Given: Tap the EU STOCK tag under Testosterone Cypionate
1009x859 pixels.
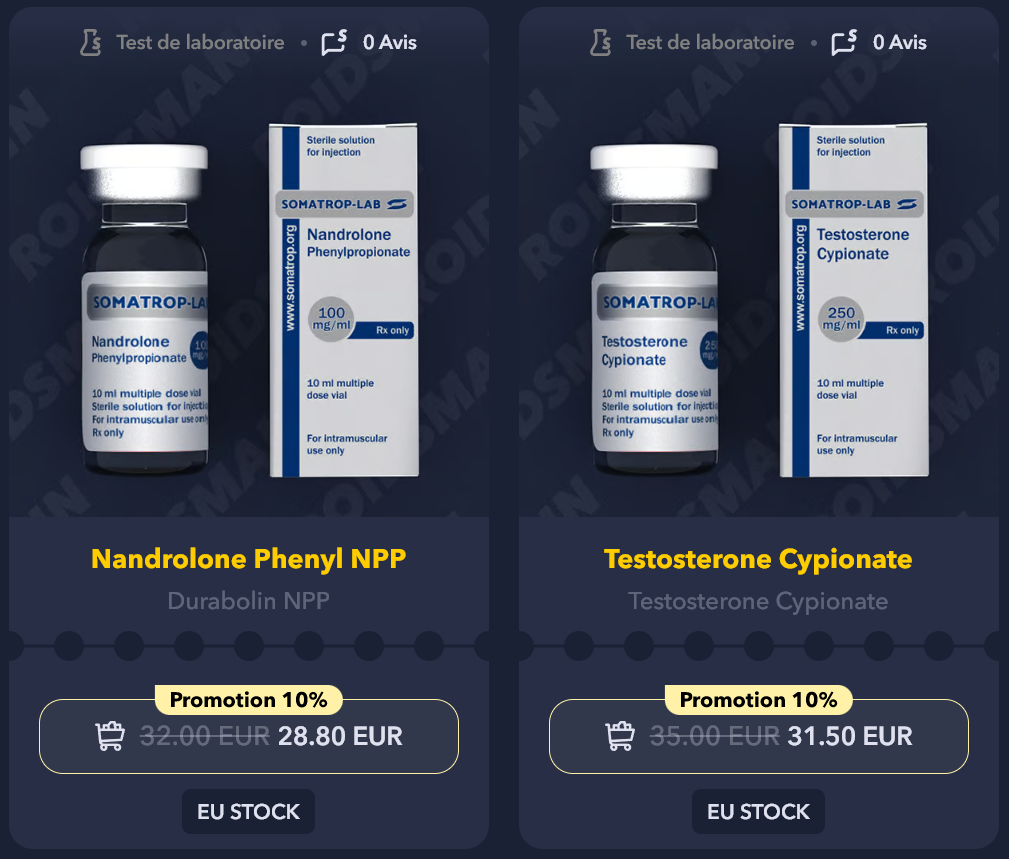Looking at the screenshot, I should (x=758, y=812).
